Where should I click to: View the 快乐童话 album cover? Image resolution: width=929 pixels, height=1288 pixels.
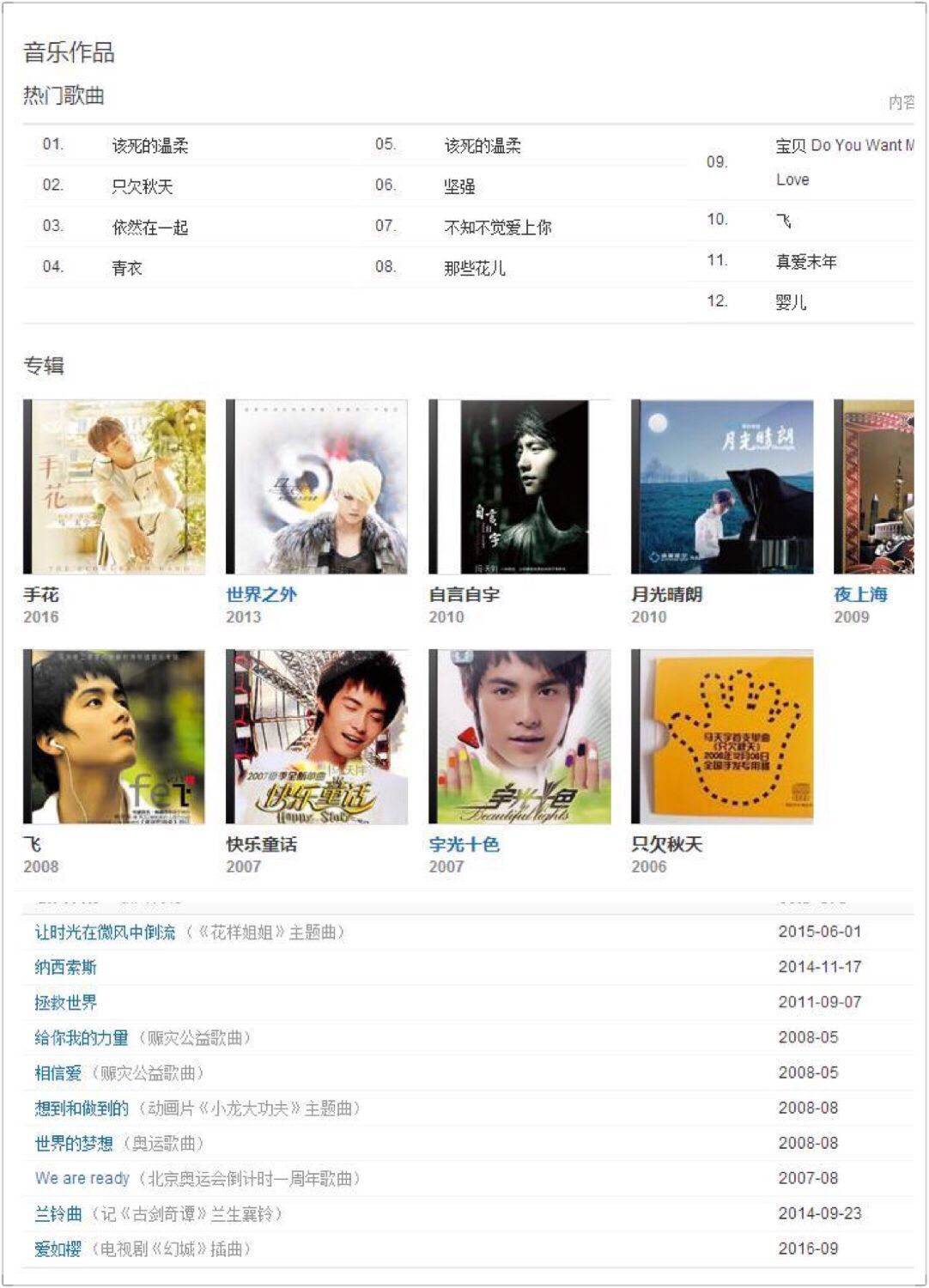pyautogui.click(x=317, y=737)
